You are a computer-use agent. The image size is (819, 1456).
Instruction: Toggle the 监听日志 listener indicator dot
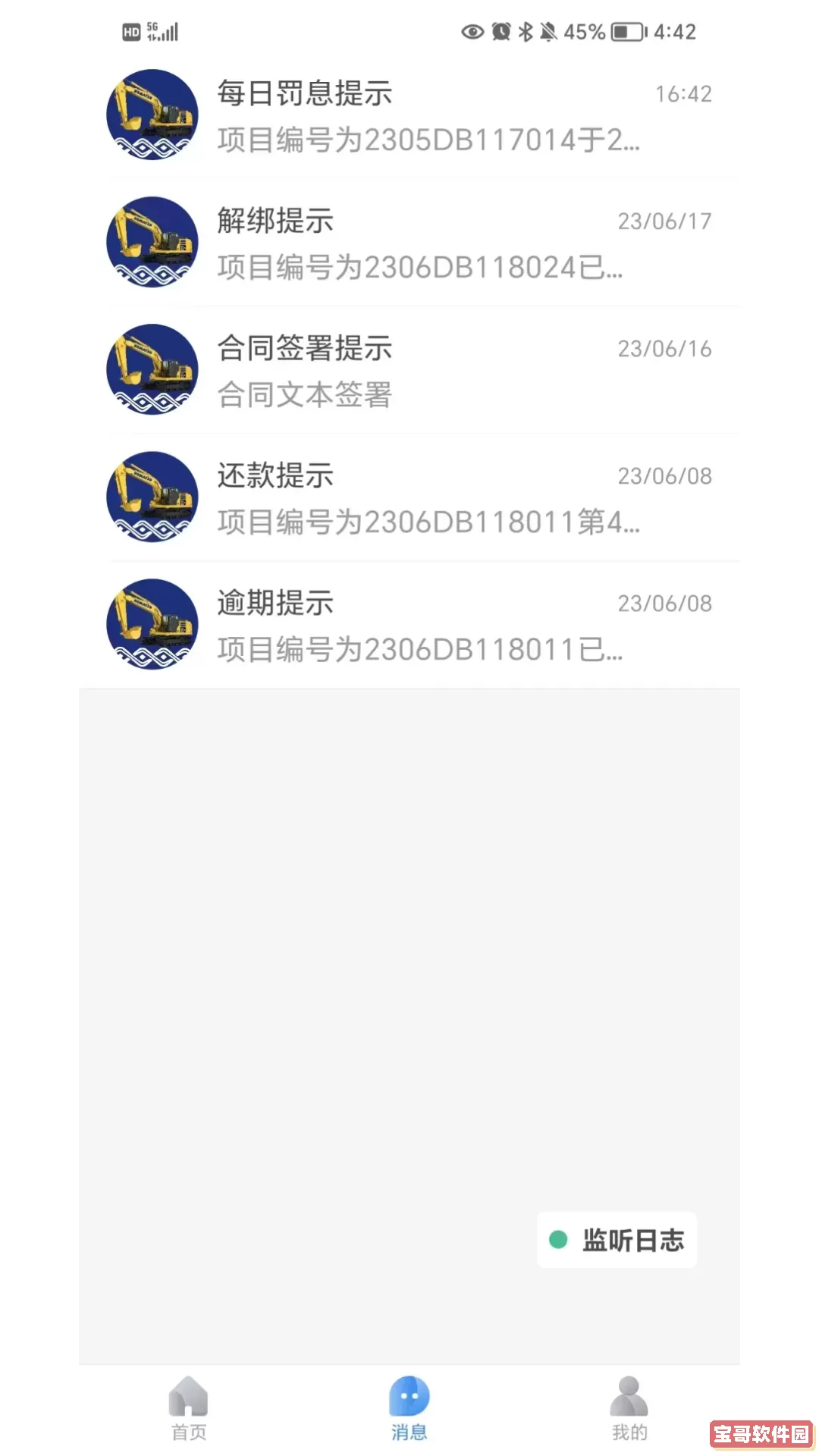pos(558,1241)
